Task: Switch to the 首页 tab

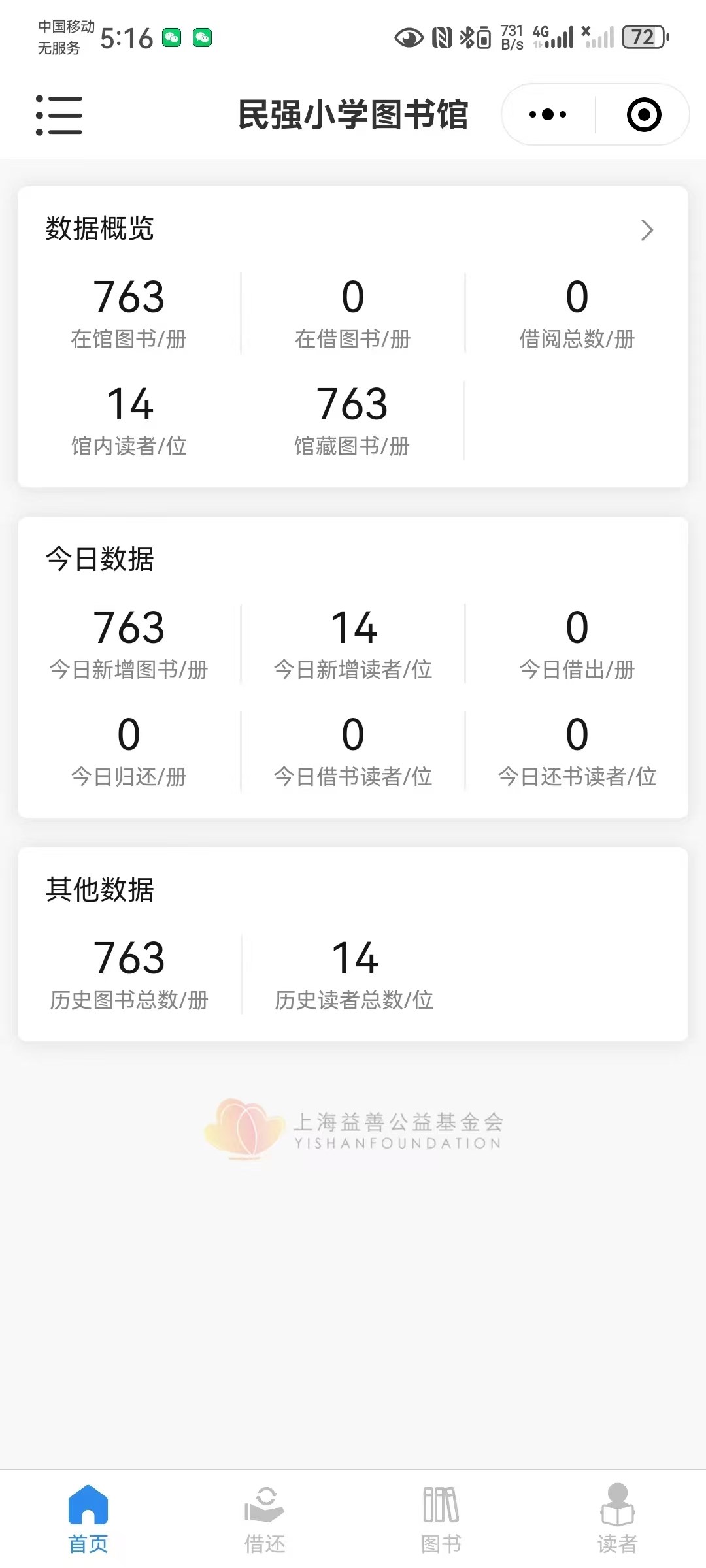Action: click(88, 1519)
